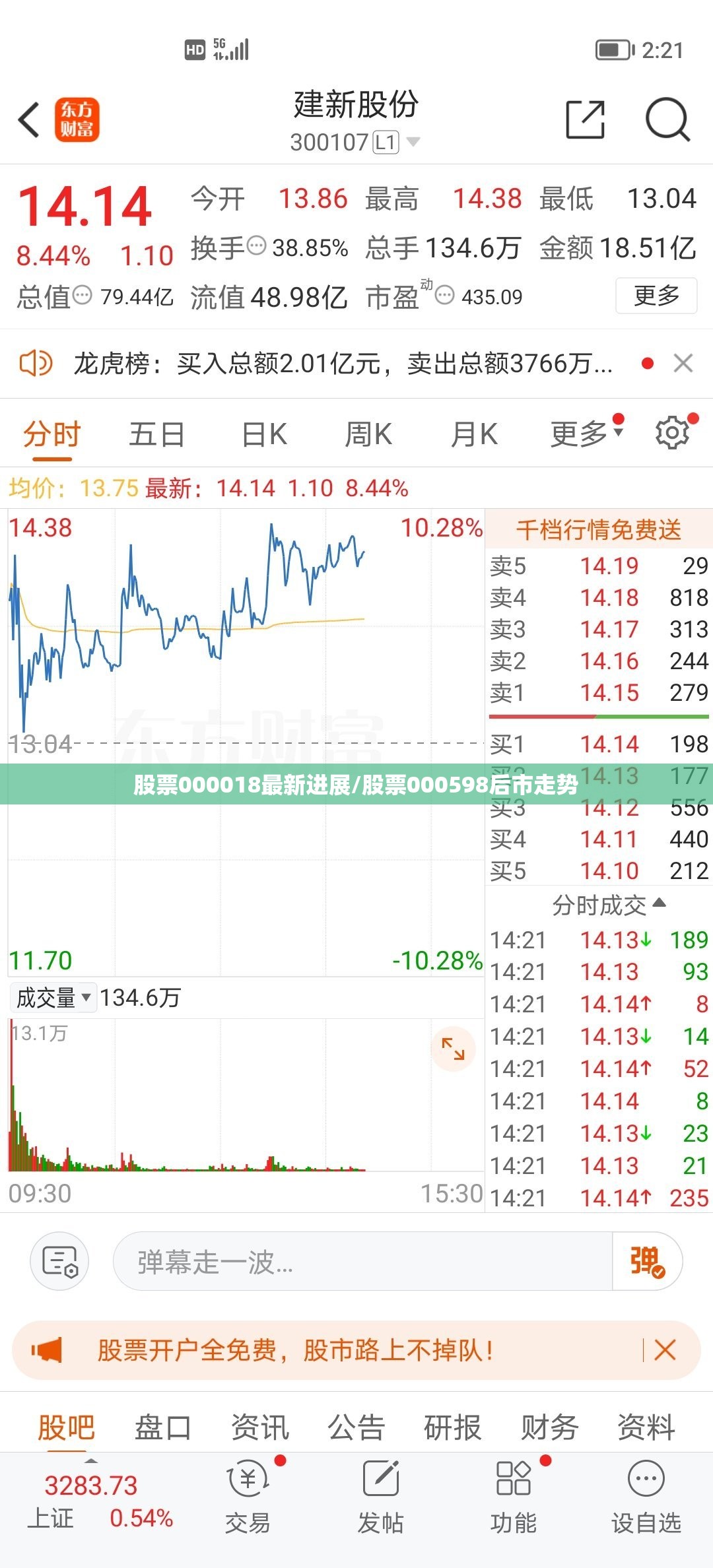
Task: Switch to the 月K chart tab
Action: (474, 435)
